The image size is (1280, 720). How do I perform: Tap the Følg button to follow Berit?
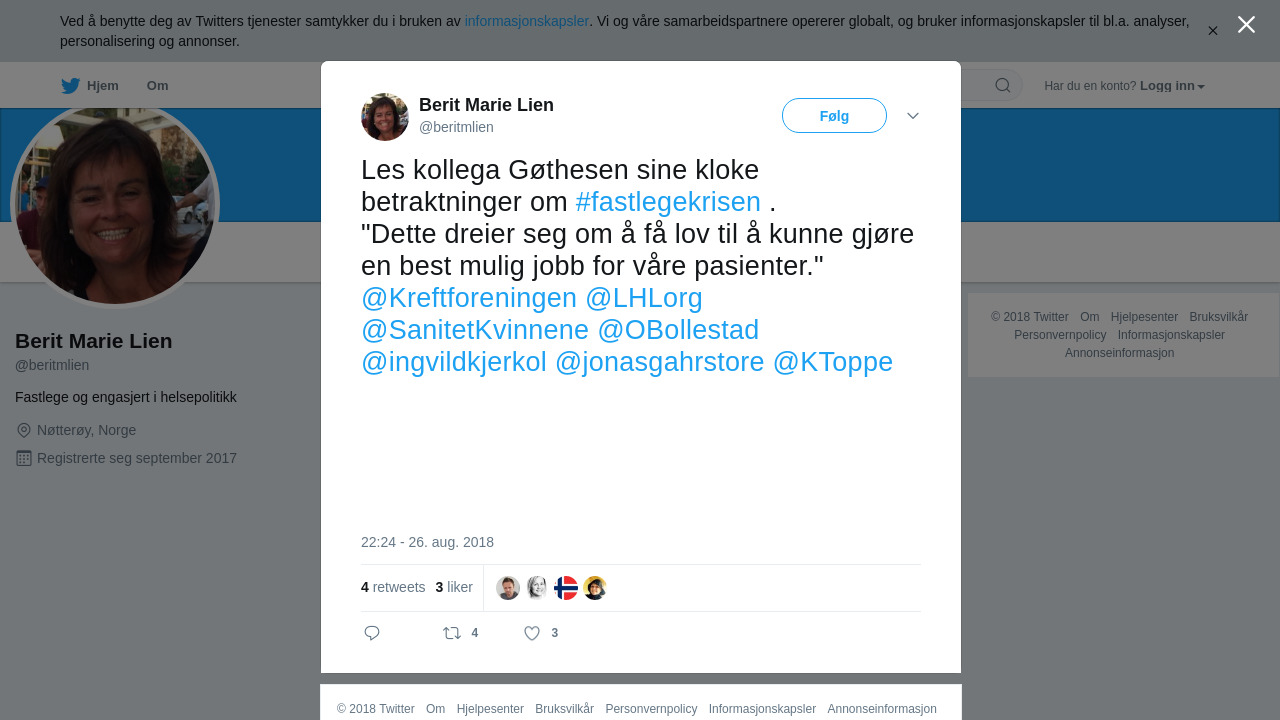click(834, 116)
